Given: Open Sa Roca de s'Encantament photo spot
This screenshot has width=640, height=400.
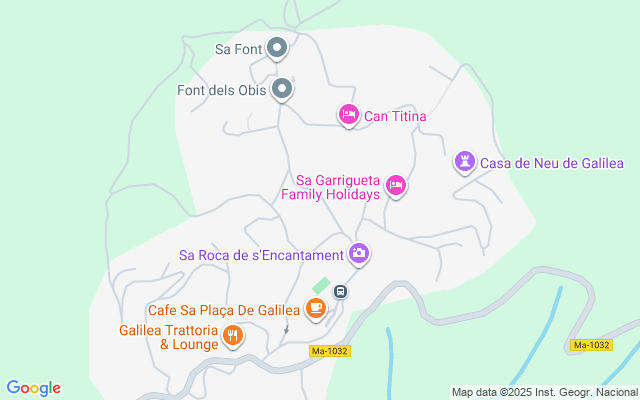Looking at the screenshot, I should (360, 254).
